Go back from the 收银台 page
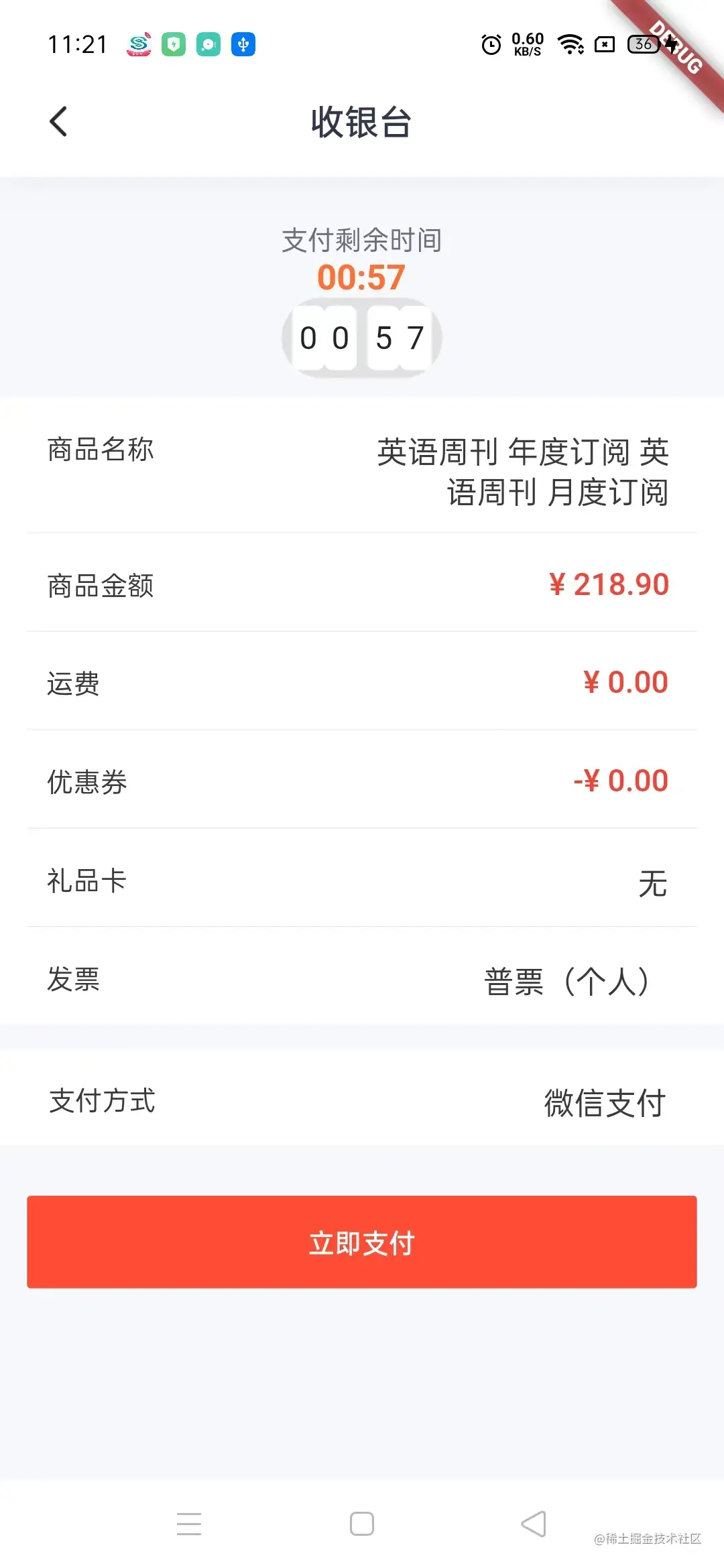 pyautogui.click(x=59, y=122)
